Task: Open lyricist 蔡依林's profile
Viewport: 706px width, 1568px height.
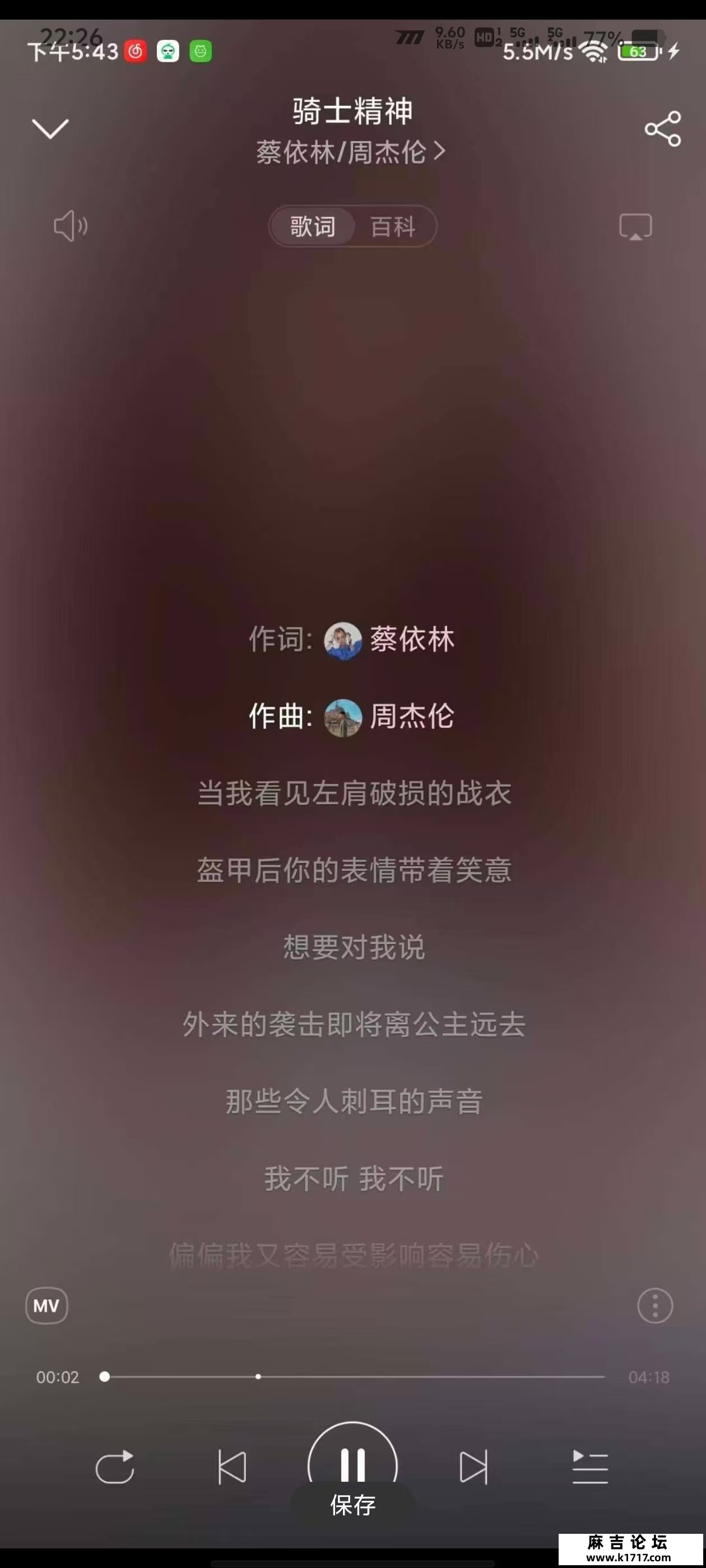Action: coord(390,640)
